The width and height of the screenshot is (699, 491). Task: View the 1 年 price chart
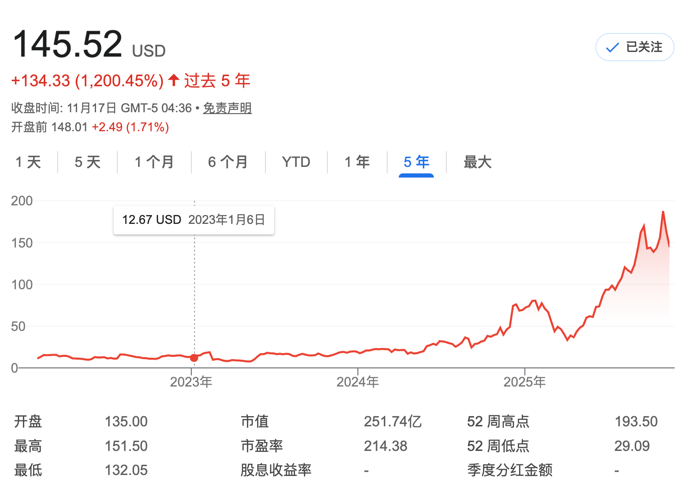click(x=356, y=162)
